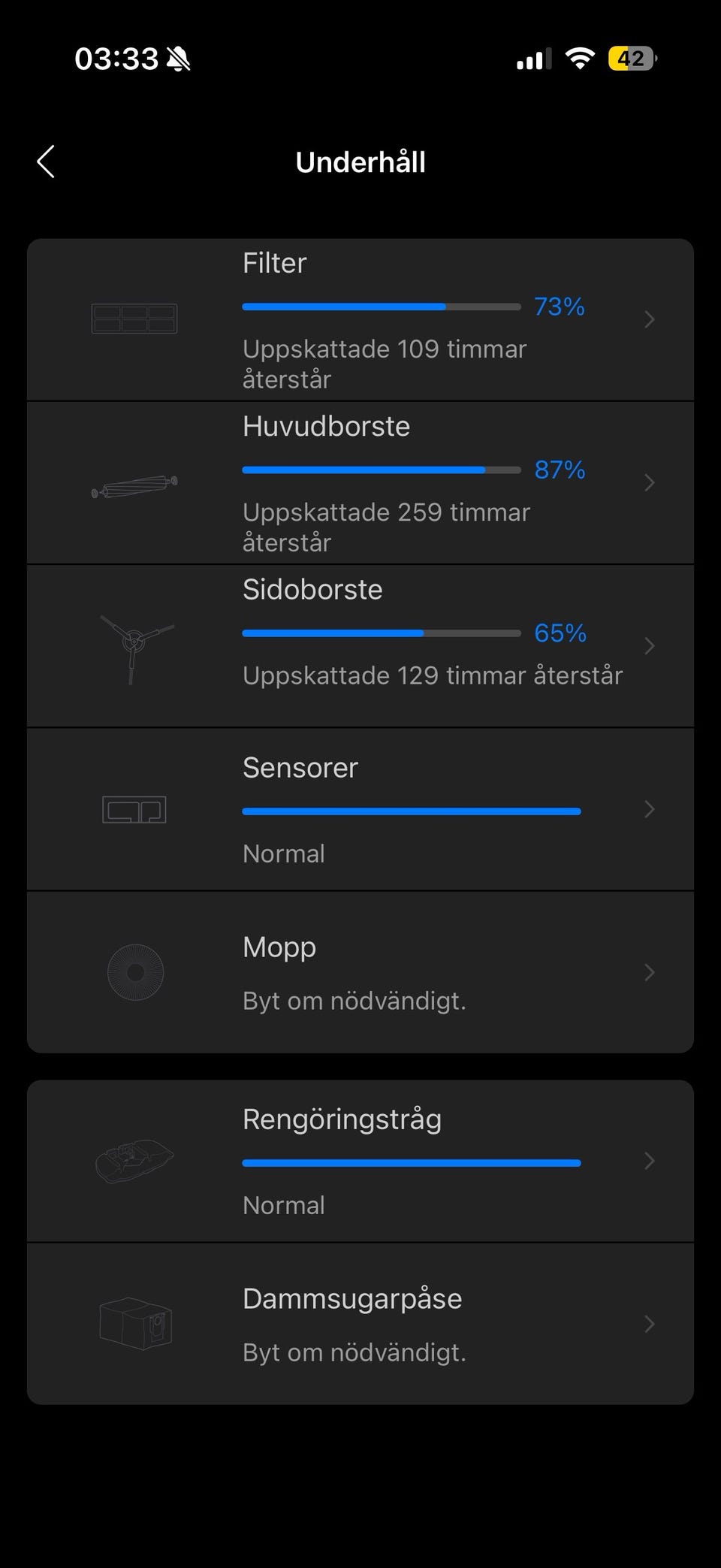The image size is (721, 1568).
Task: Select the Mopp maintenance row
Action: [360, 972]
